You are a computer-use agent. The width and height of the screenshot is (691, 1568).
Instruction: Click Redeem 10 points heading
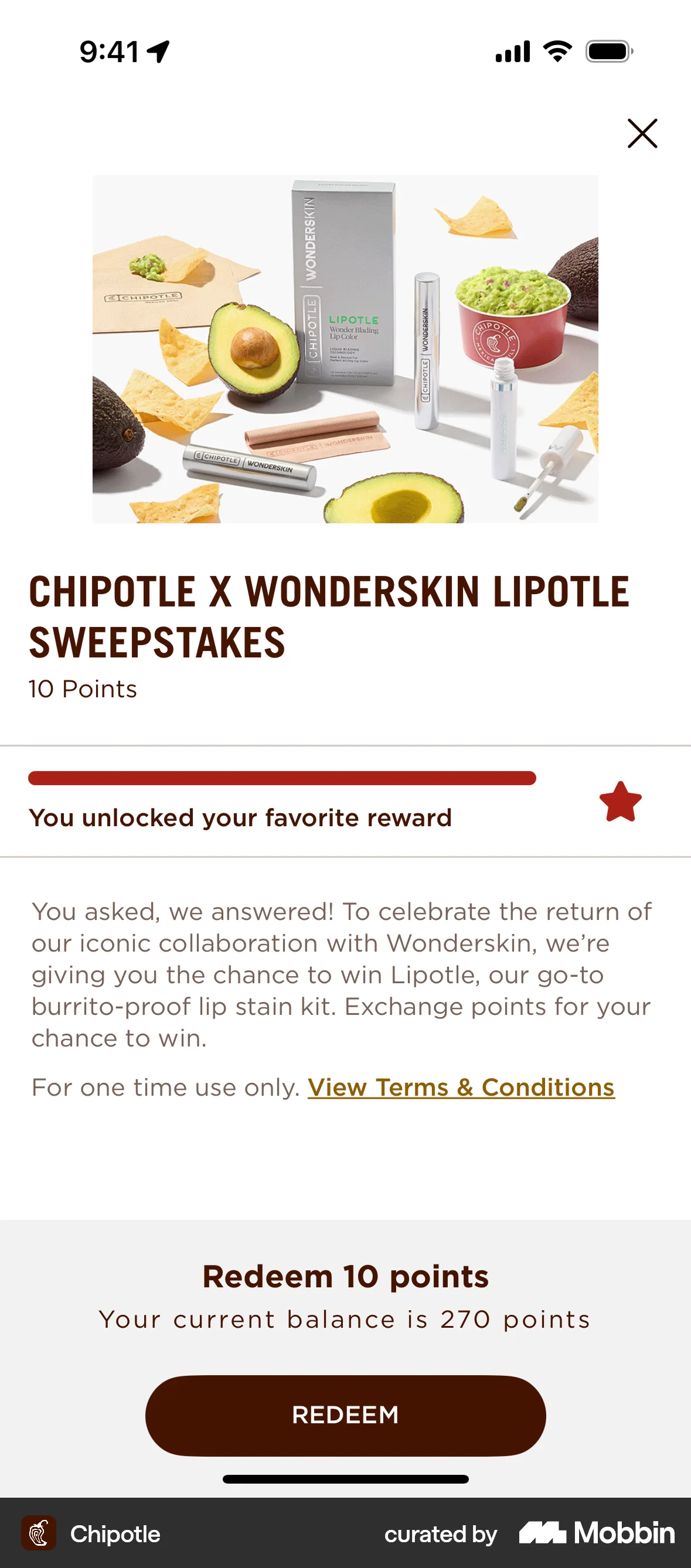[345, 1276]
